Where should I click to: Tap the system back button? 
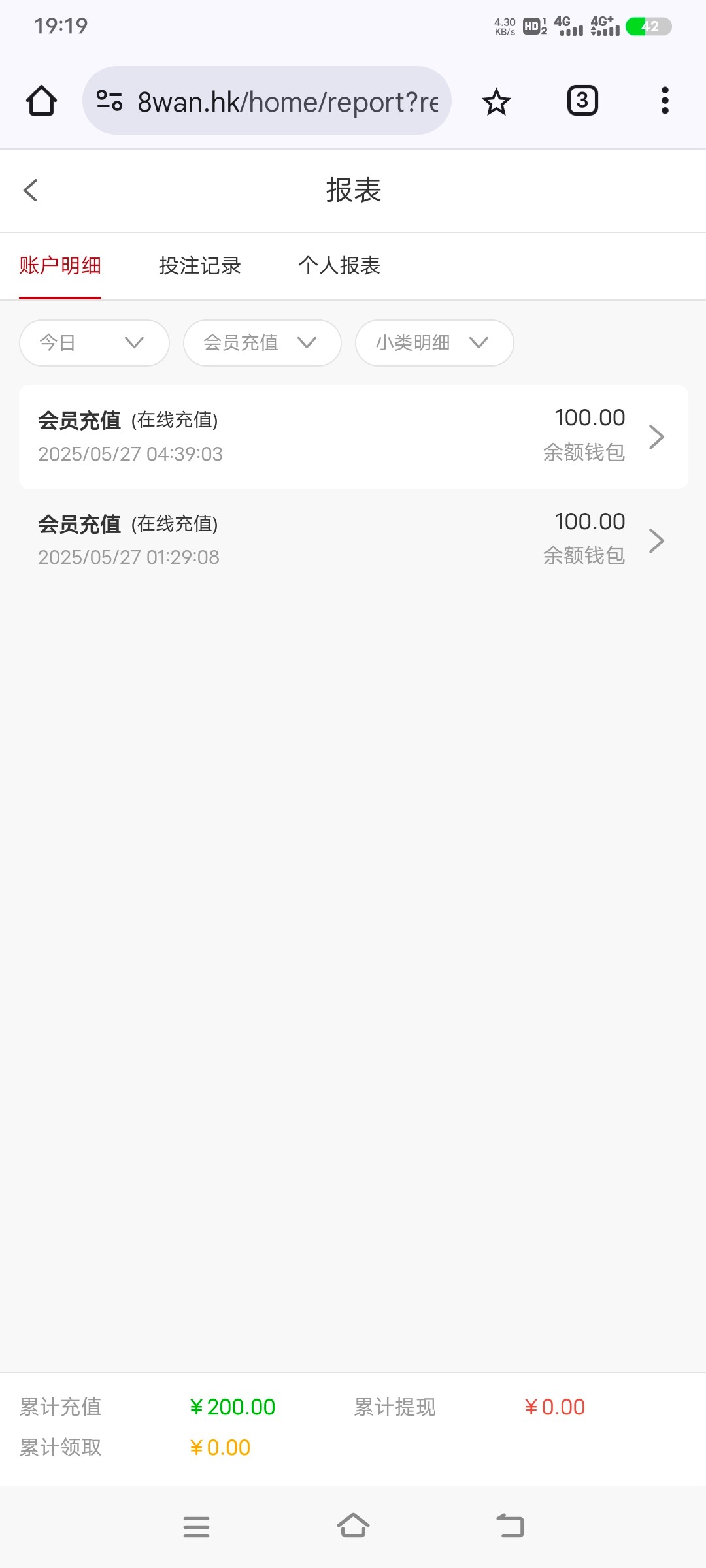[510, 1527]
